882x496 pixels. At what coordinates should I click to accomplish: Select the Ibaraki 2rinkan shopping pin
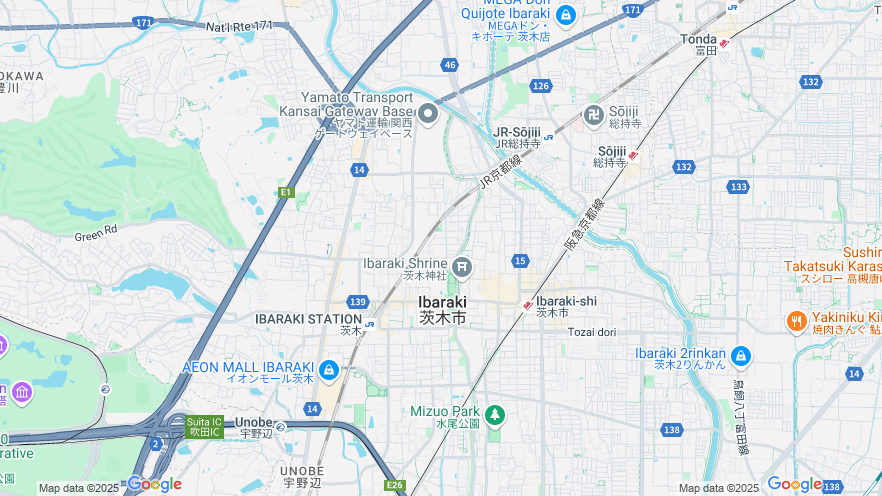739,356
